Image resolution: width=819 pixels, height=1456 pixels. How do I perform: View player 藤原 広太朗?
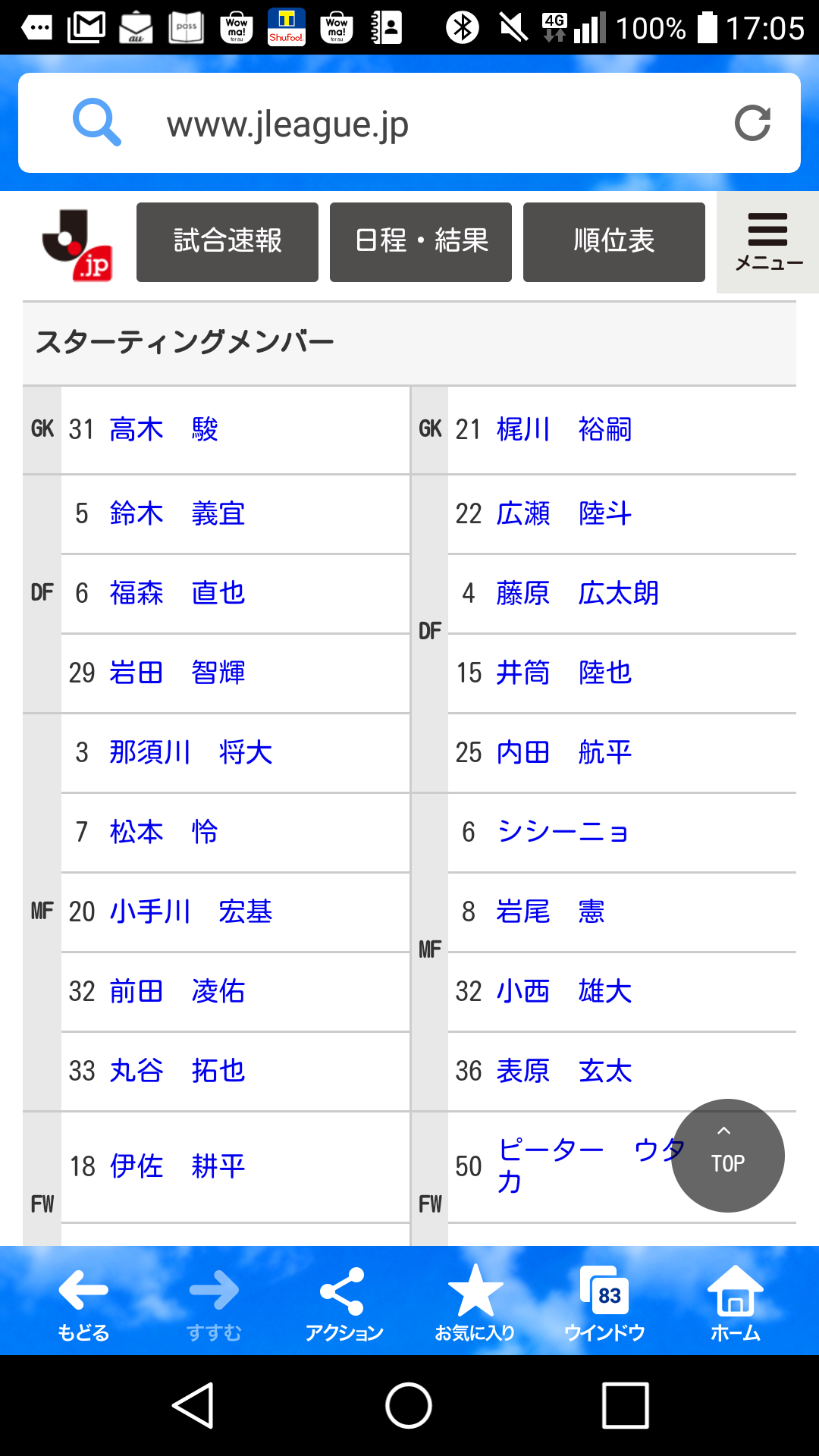pos(578,593)
